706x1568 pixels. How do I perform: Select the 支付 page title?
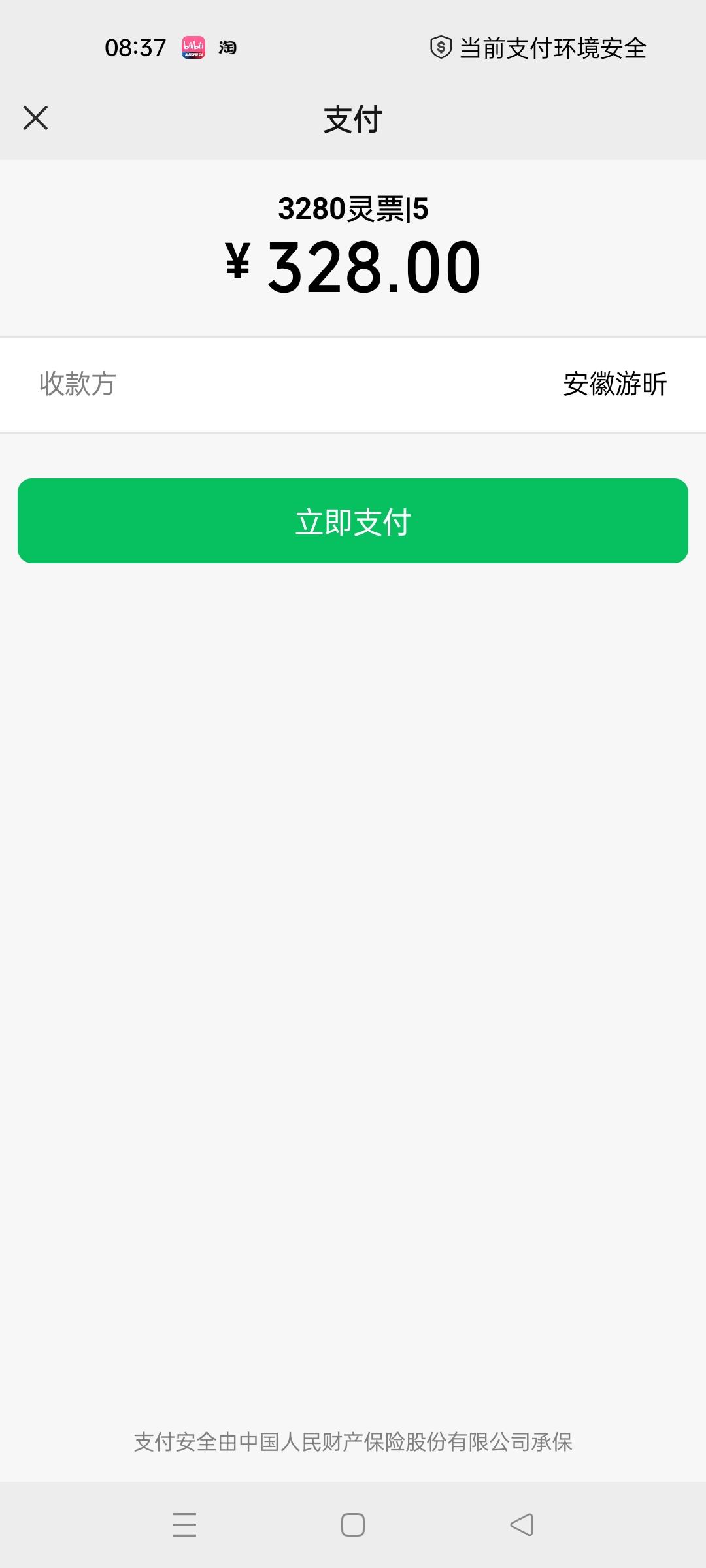pyautogui.click(x=353, y=118)
